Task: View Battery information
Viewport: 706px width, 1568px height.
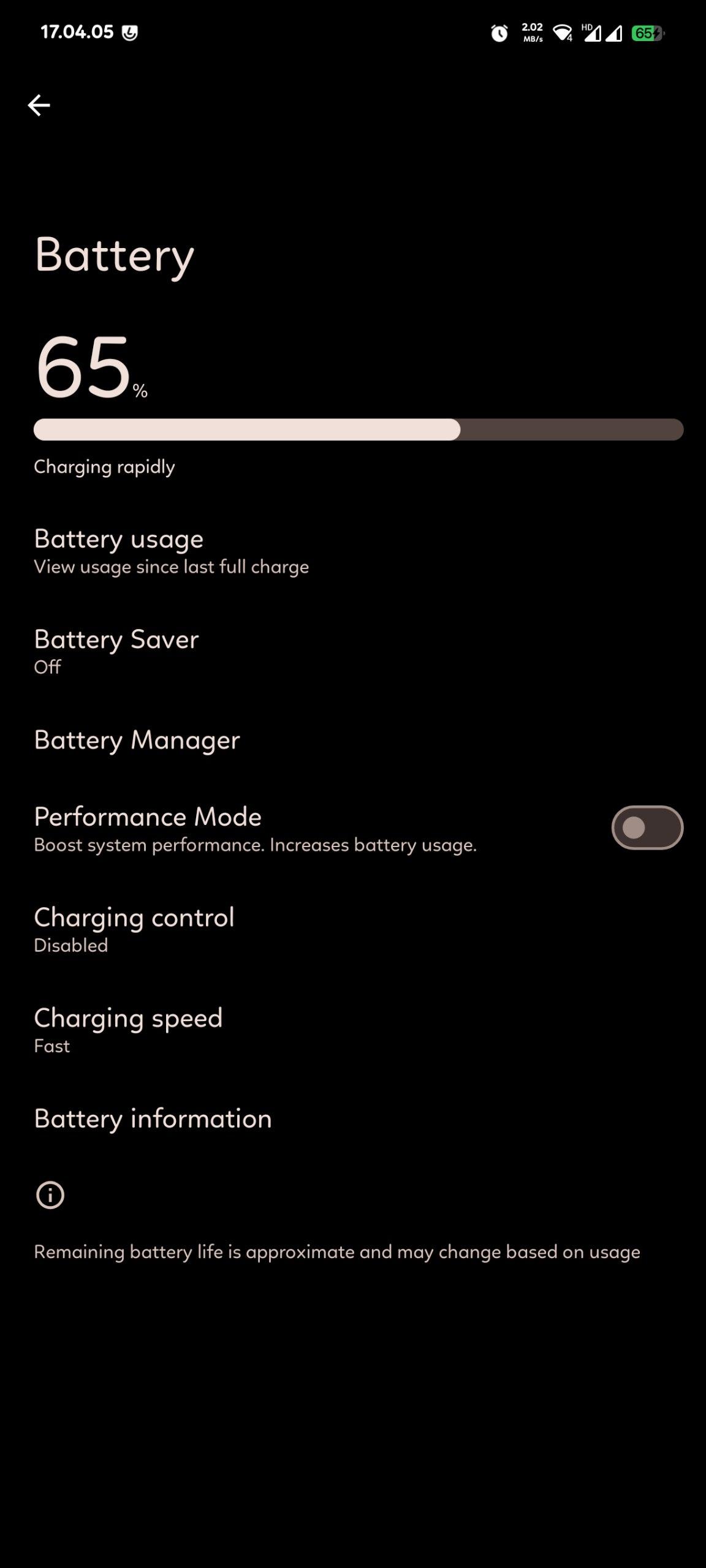Action: (x=153, y=1118)
